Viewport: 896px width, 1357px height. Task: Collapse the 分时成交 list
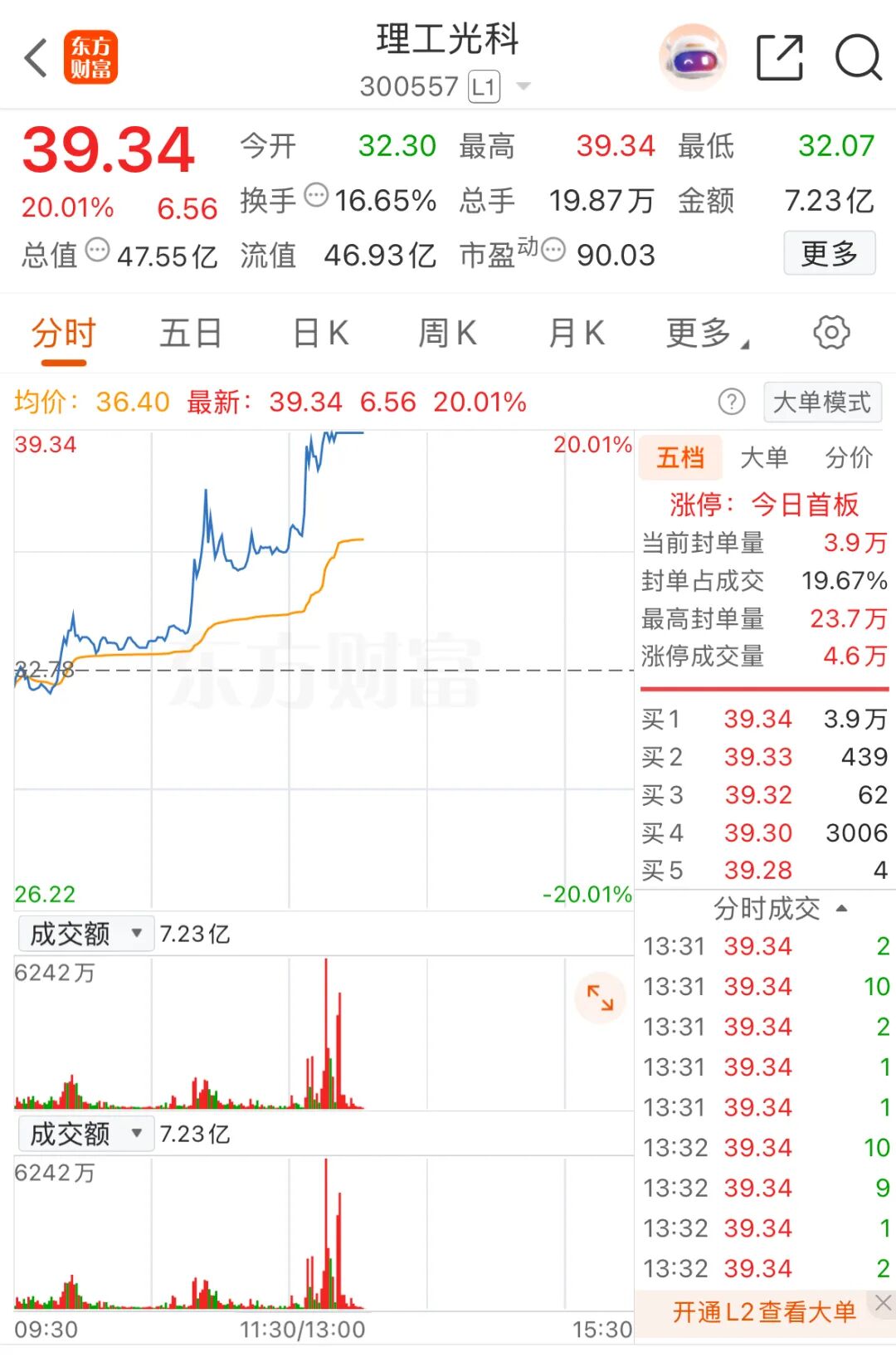pyautogui.click(x=841, y=908)
